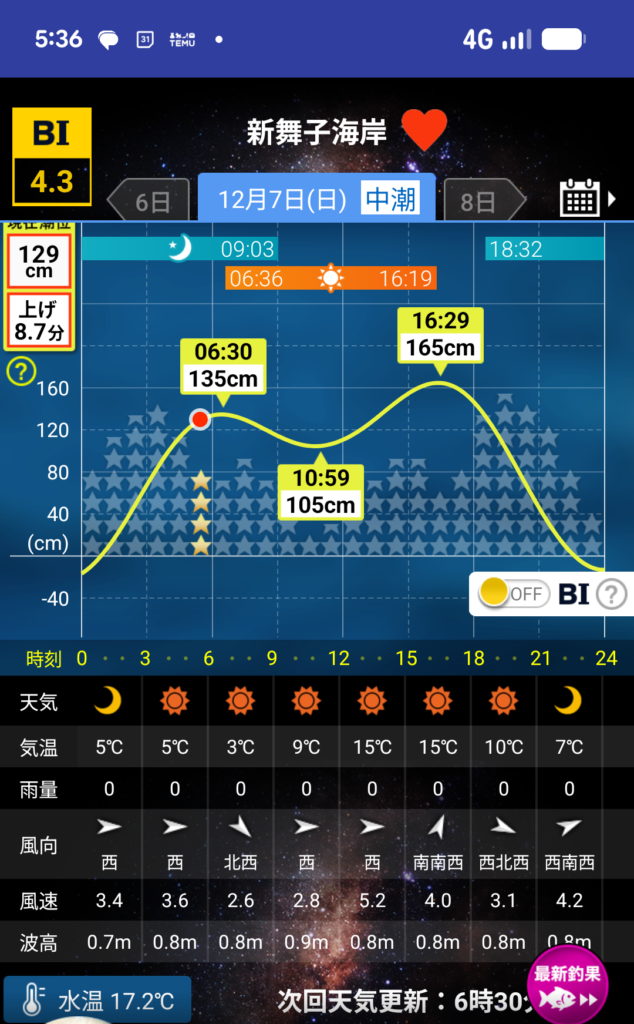Open the calendar date picker
This screenshot has width=634, height=1024.
click(x=582, y=199)
